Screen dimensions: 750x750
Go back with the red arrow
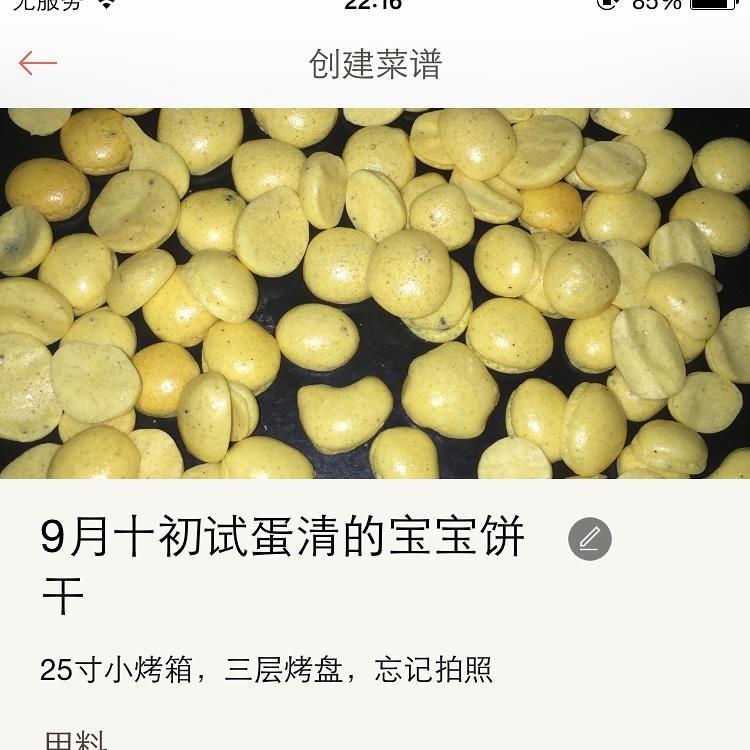(38, 63)
